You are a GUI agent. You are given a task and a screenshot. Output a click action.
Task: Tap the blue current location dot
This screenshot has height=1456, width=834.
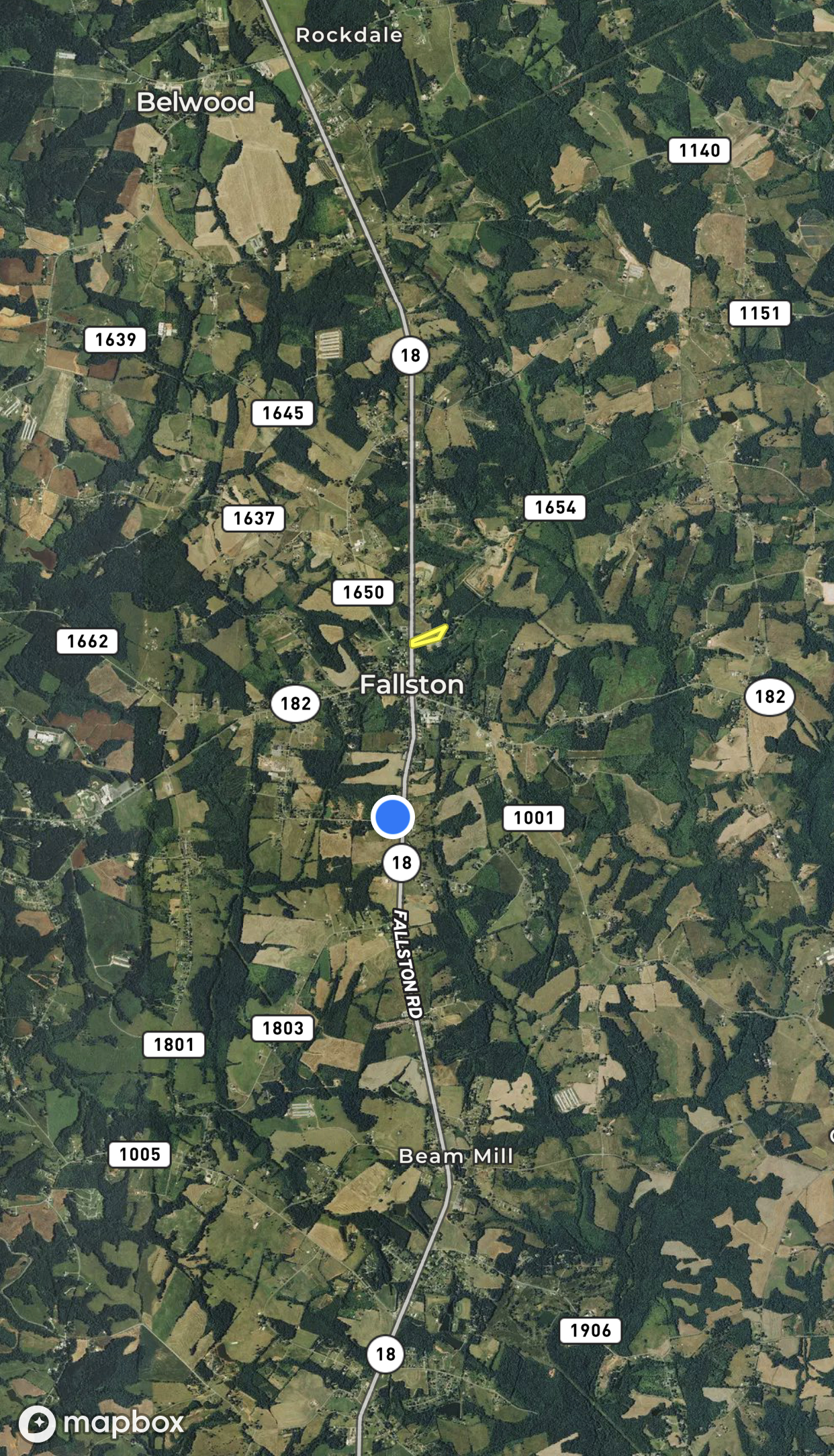pyautogui.click(x=393, y=817)
